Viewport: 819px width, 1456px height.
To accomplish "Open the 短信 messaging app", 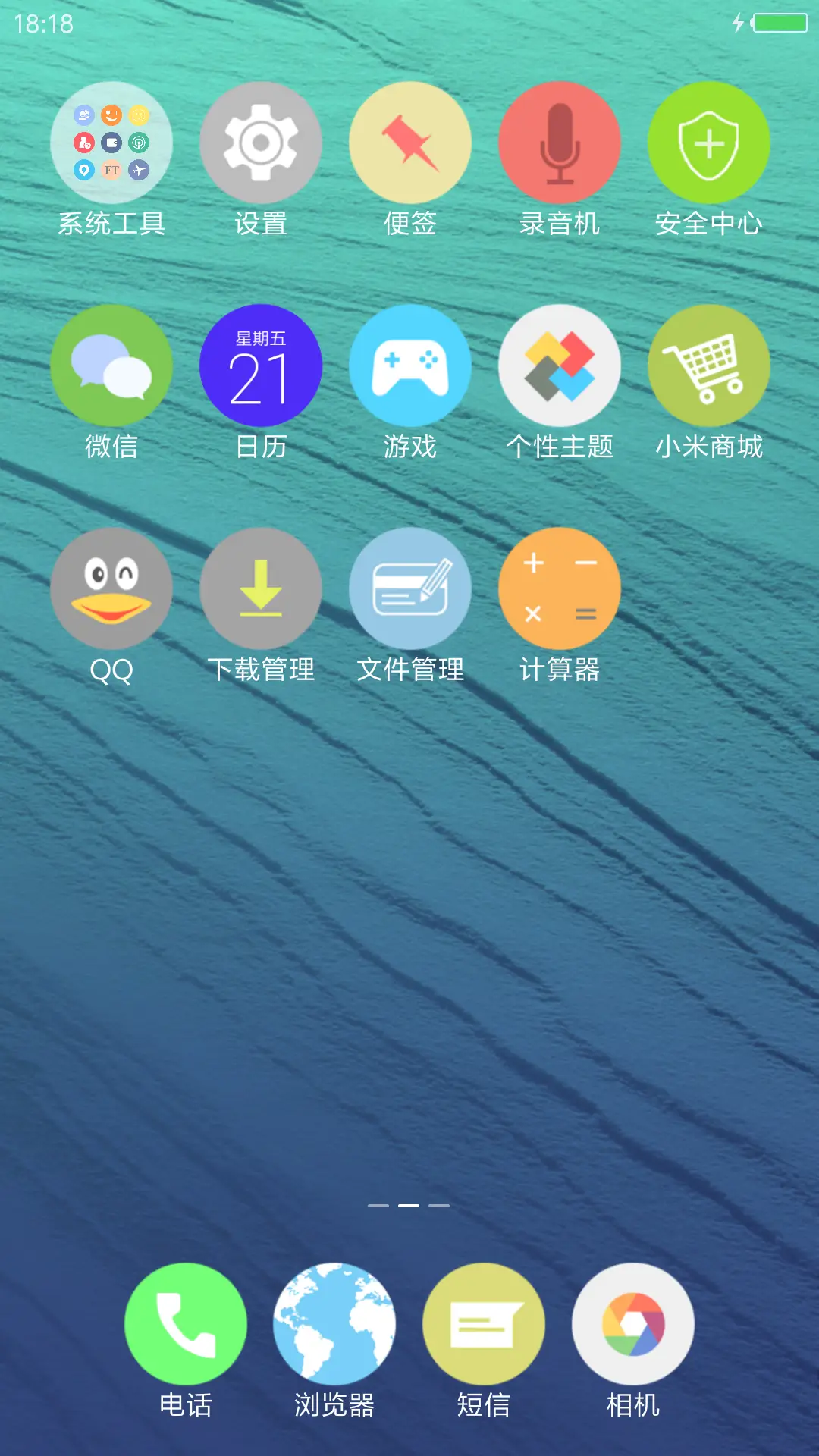I will click(x=484, y=1323).
